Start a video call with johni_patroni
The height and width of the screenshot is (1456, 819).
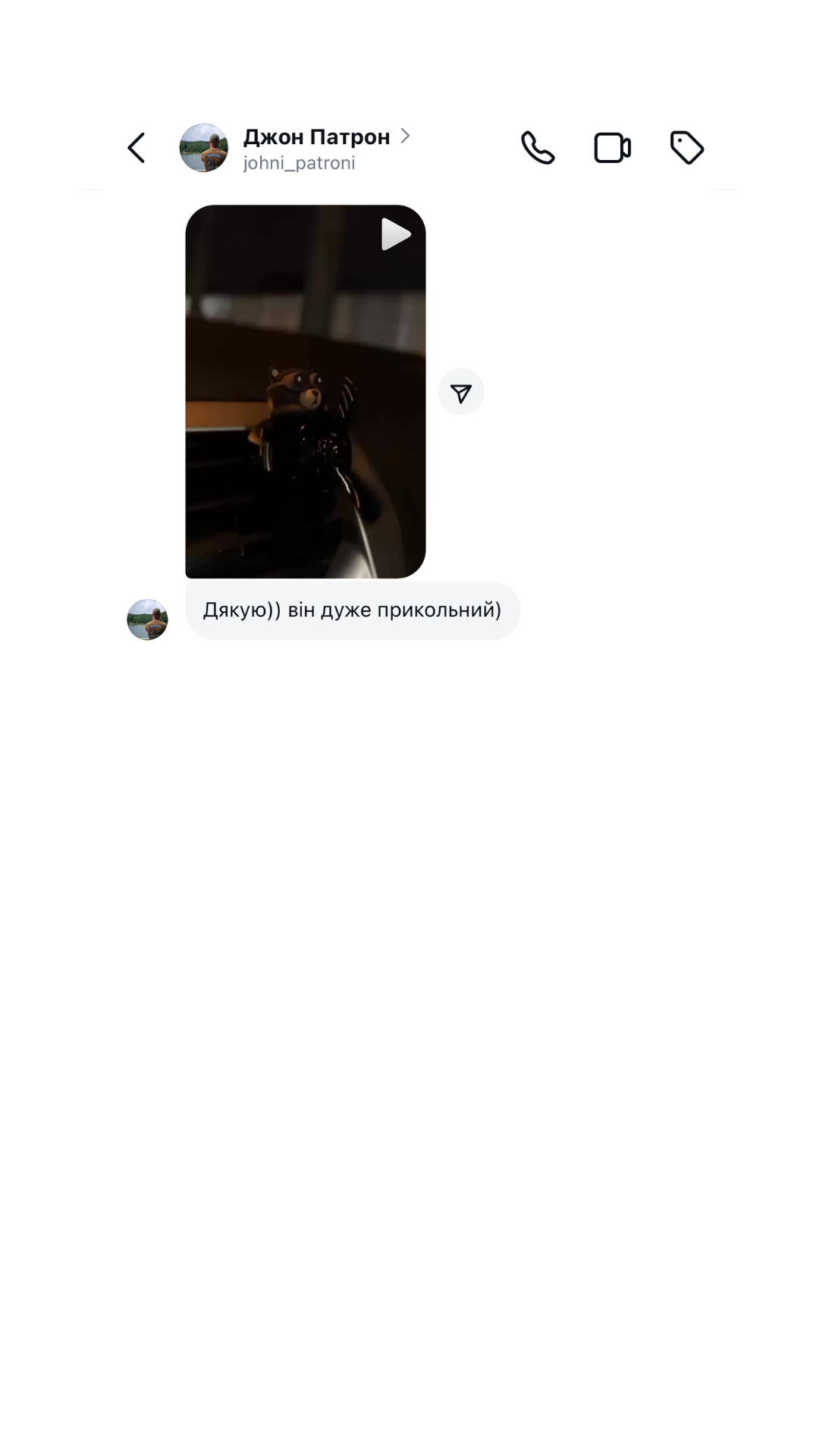612,148
